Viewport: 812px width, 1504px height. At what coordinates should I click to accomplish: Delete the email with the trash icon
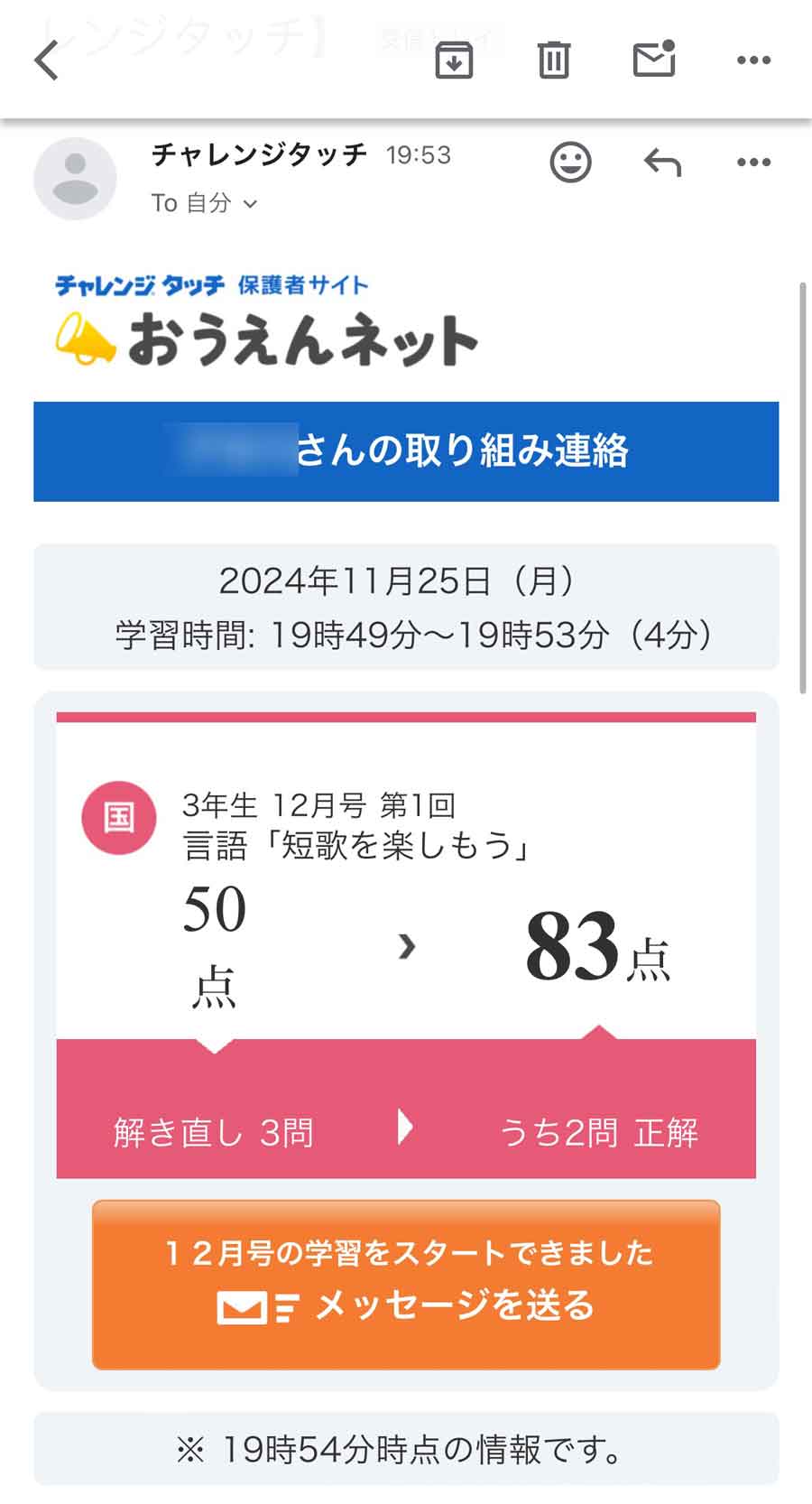tap(554, 60)
